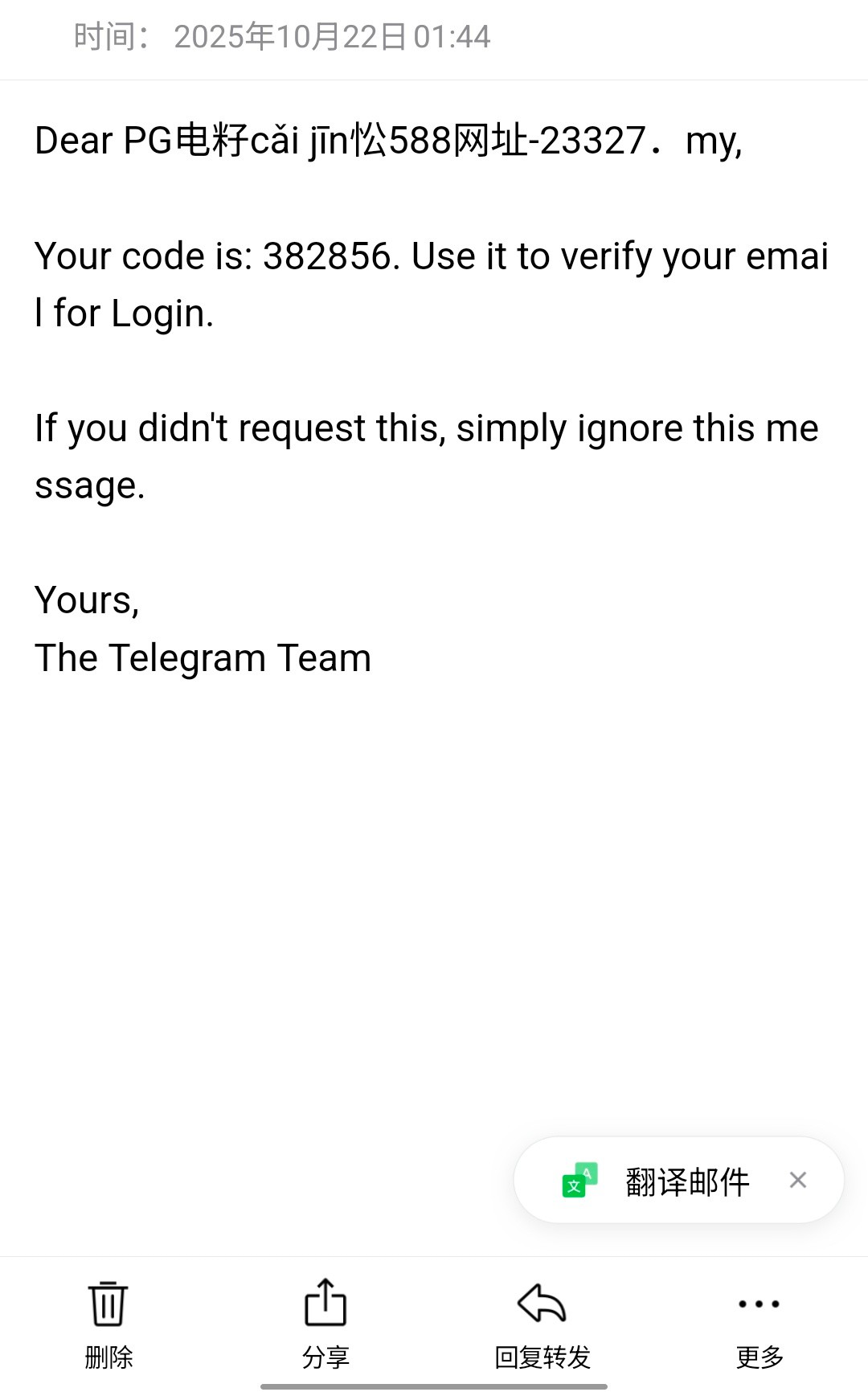
Task: Open the 更多 more options menu
Action: point(759,1321)
